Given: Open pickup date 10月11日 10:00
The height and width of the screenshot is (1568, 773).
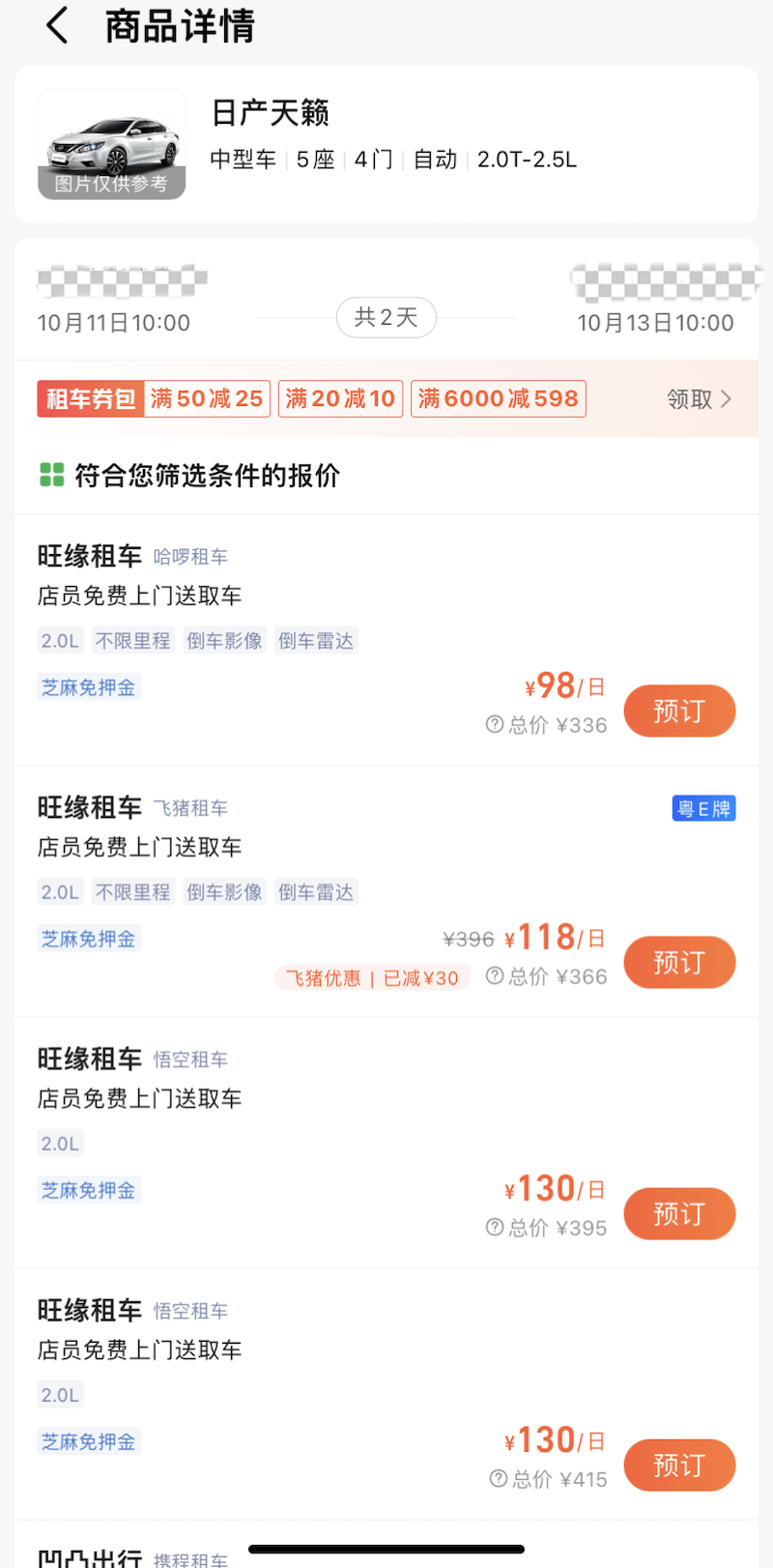Looking at the screenshot, I should 113,322.
